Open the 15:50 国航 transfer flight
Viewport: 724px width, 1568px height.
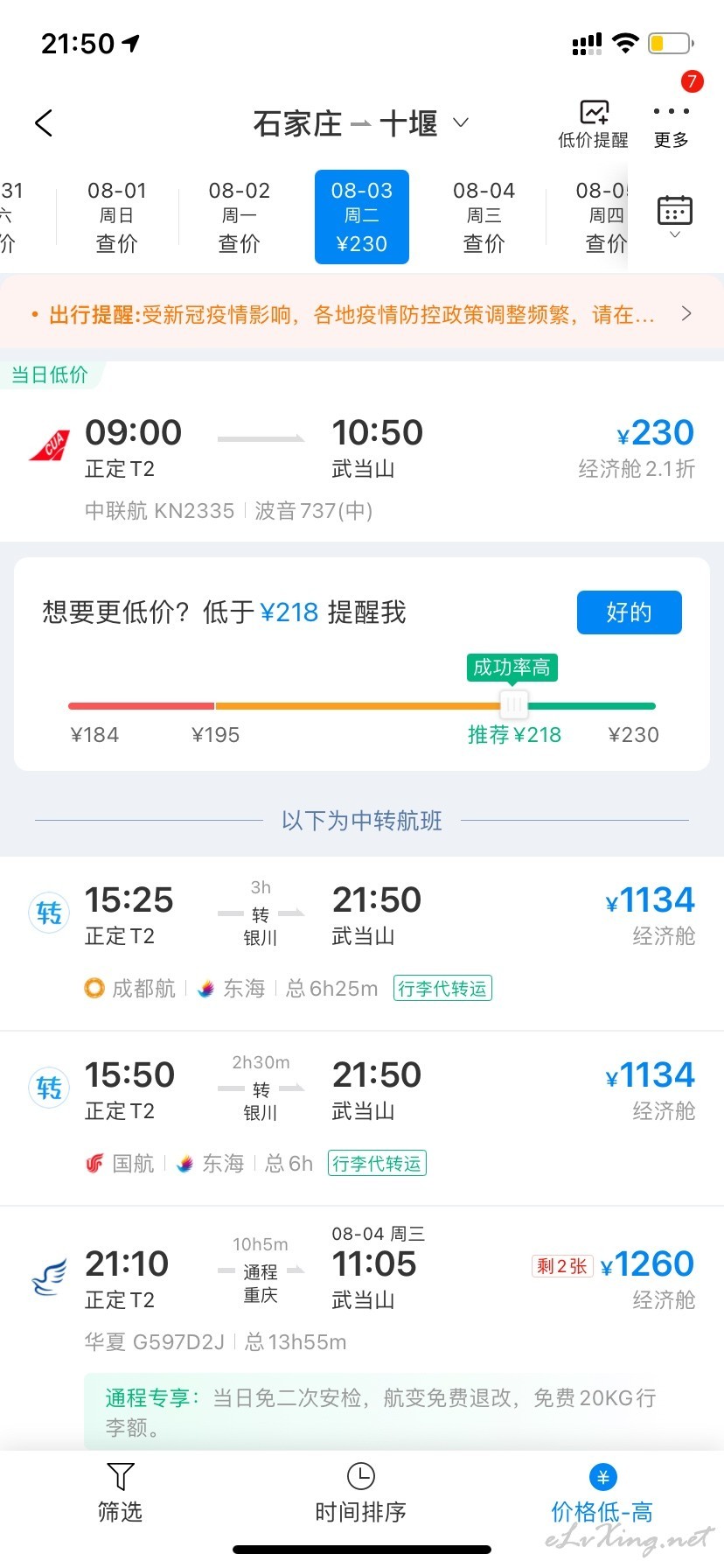point(362,1118)
